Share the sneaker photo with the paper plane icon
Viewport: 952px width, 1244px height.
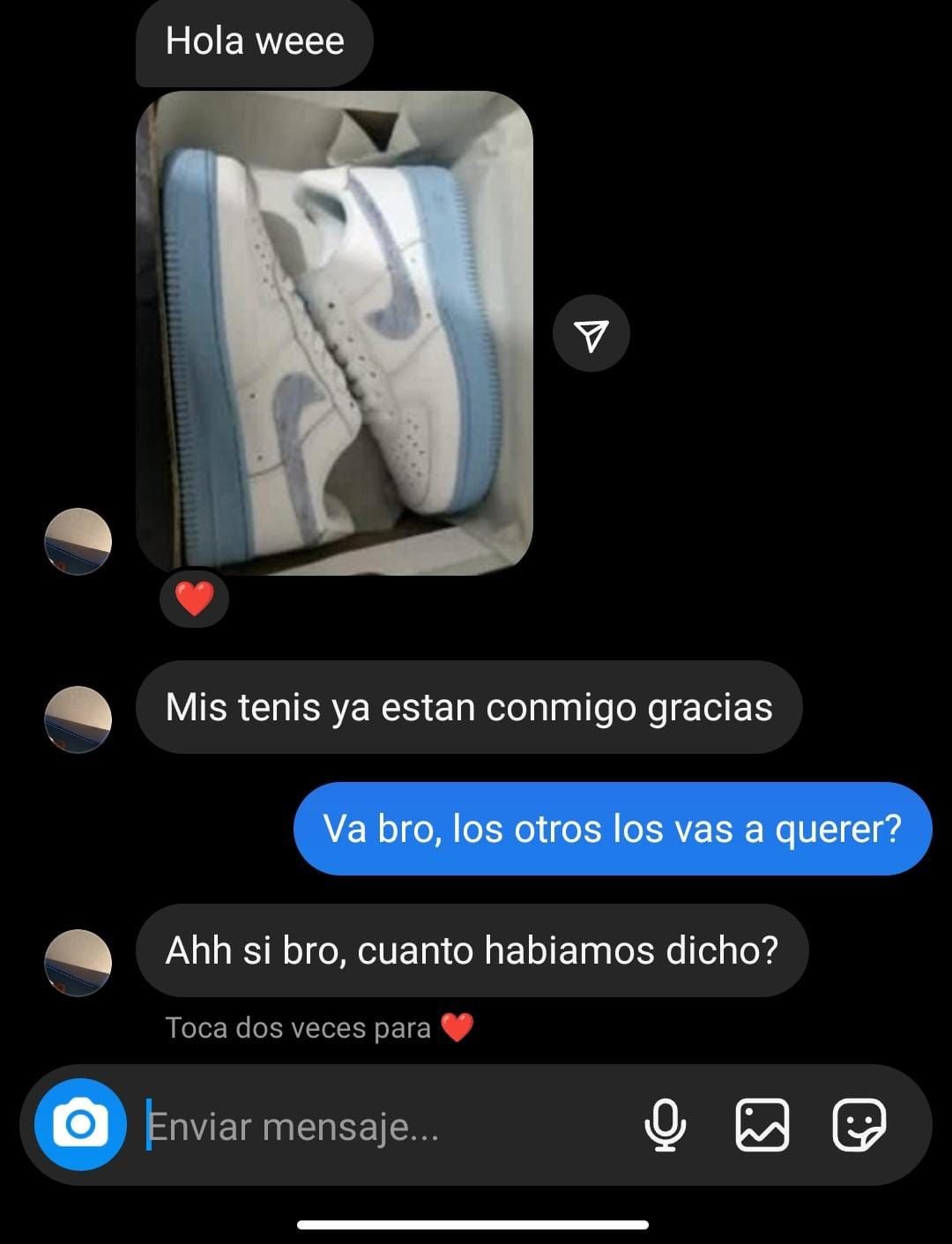coord(591,333)
